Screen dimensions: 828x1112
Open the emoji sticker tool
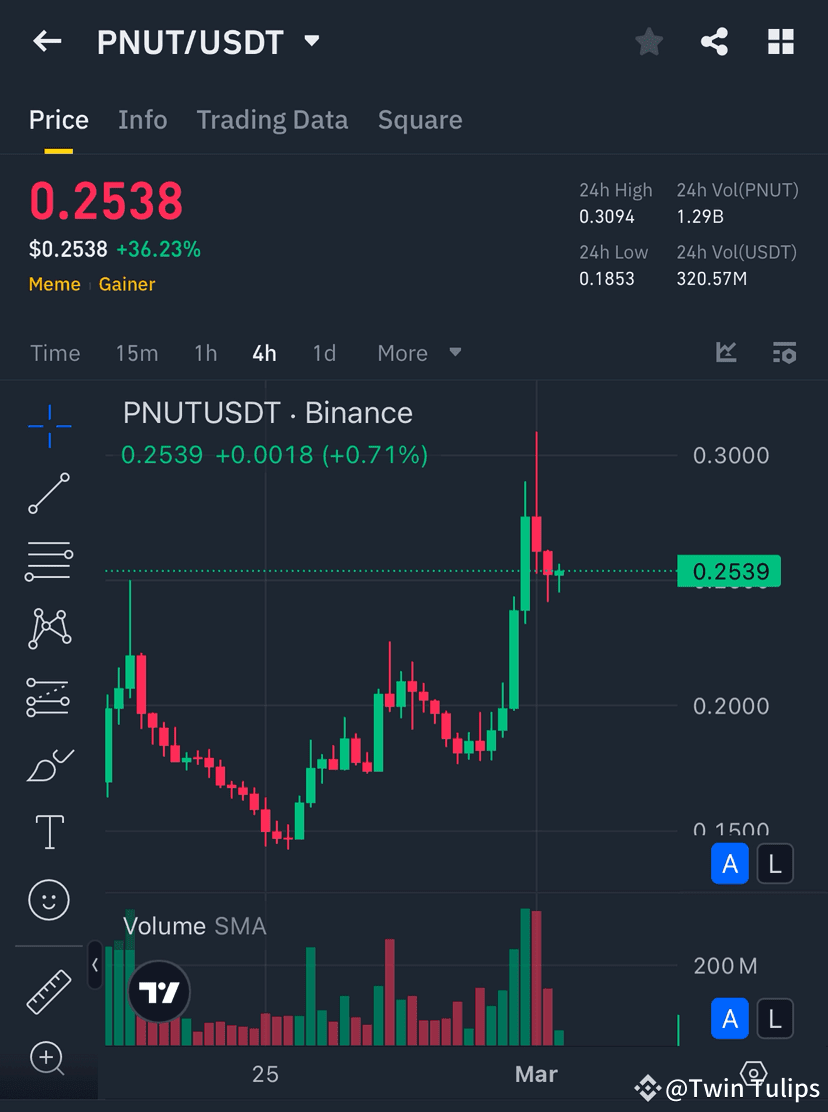point(48,899)
